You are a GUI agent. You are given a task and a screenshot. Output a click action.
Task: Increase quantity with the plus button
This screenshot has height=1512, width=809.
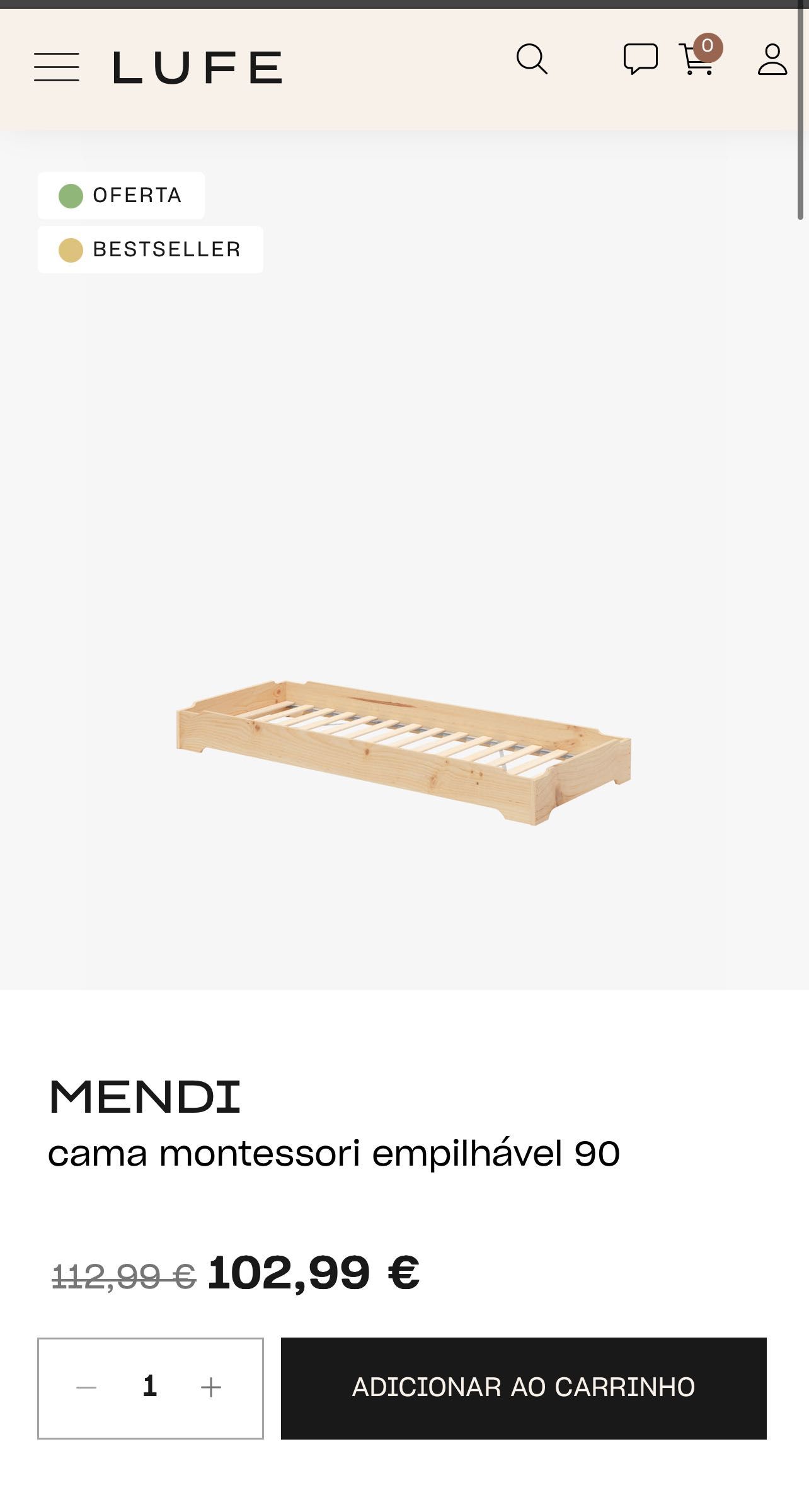(211, 1387)
